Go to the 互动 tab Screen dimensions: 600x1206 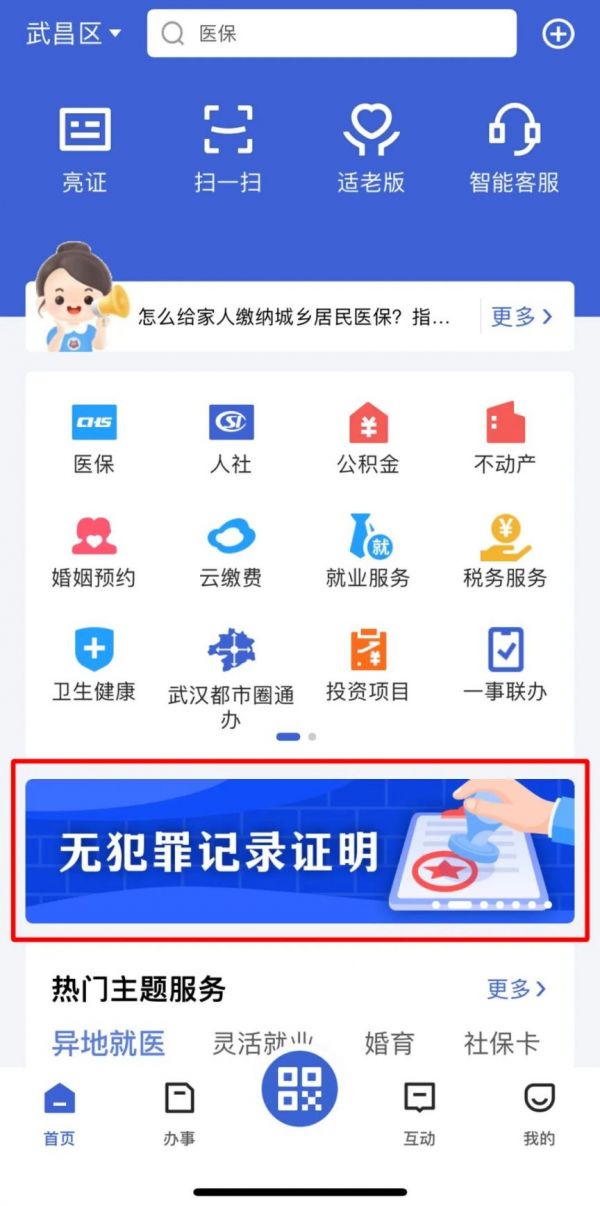pyautogui.click(x=419, y=1111)
